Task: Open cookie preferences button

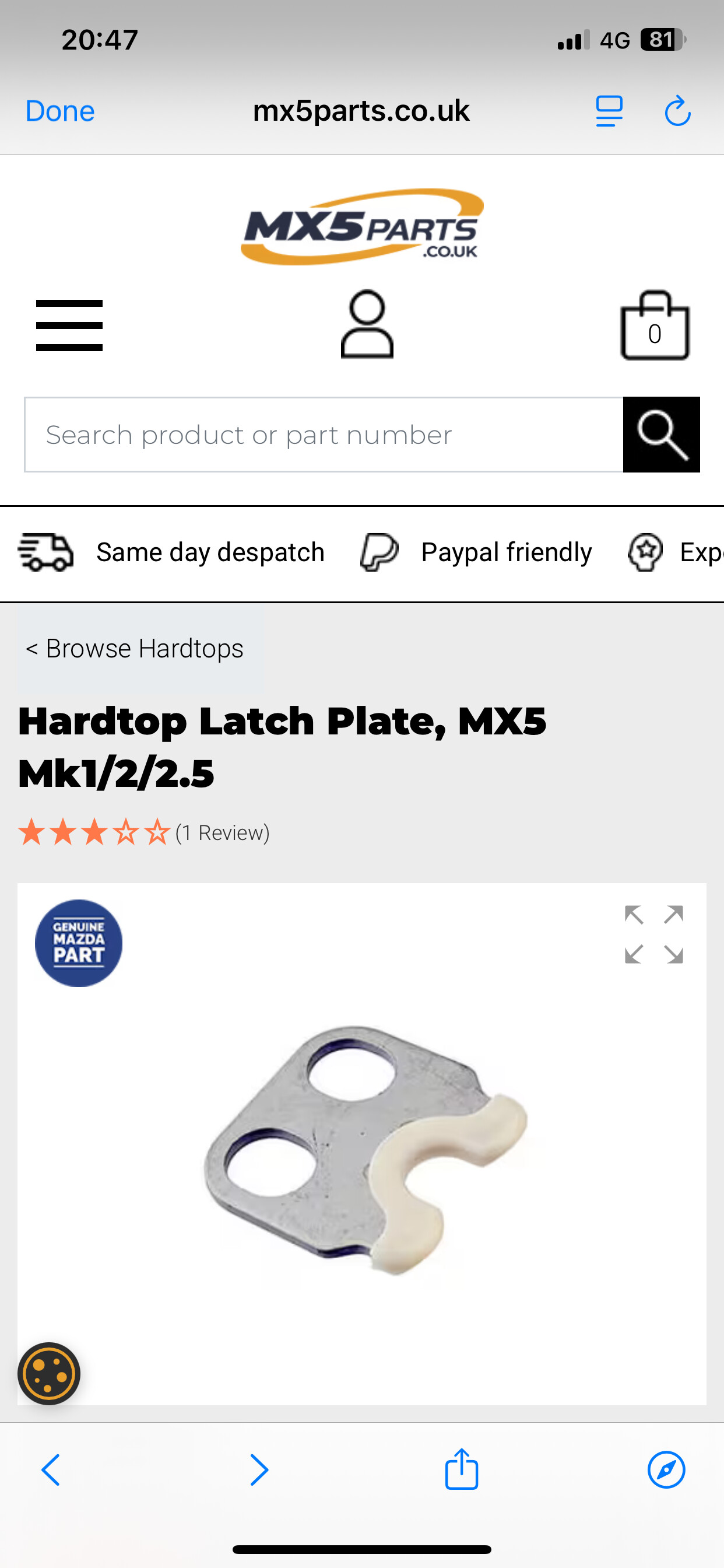Action: click(48, 1374)
